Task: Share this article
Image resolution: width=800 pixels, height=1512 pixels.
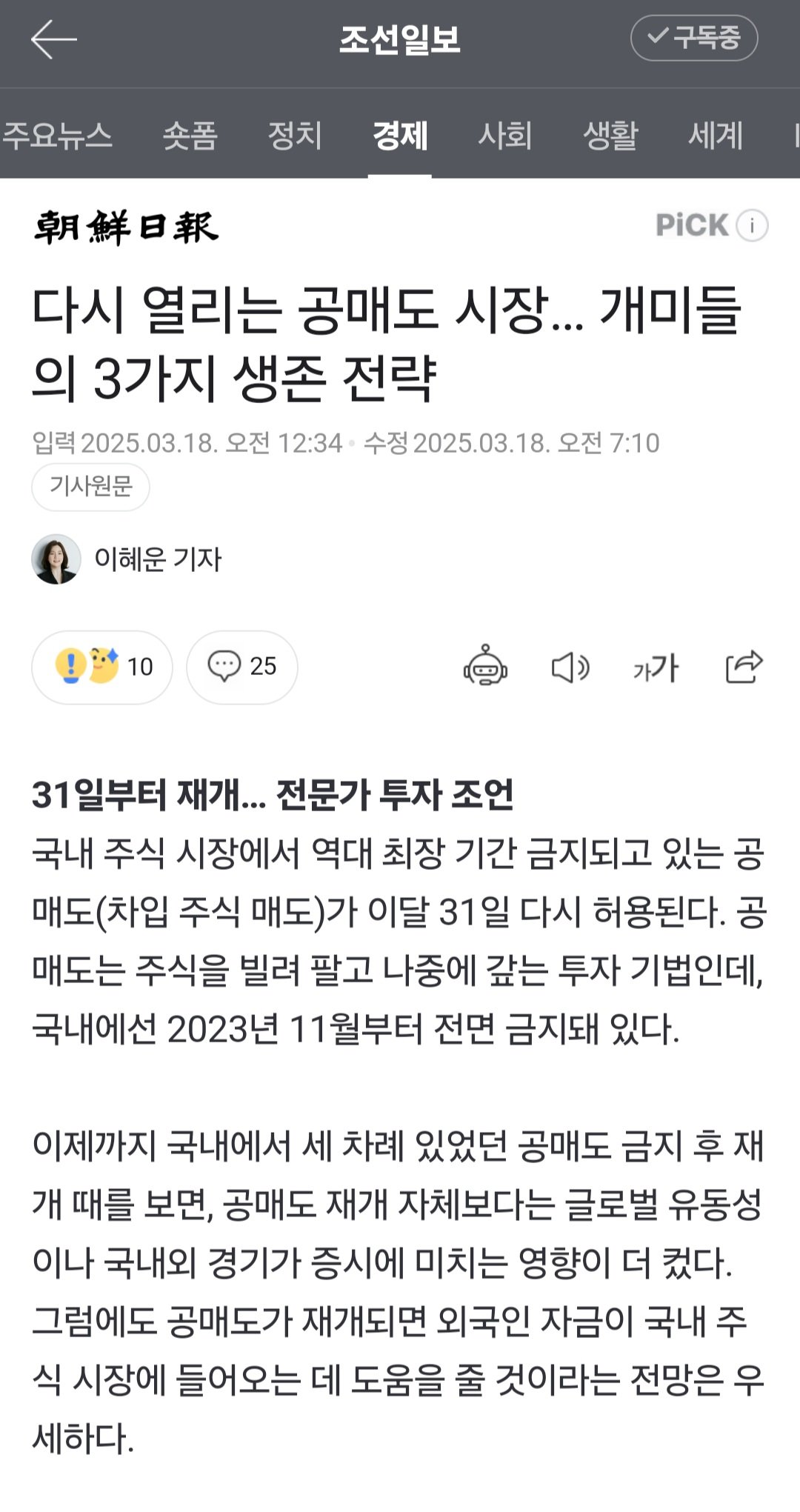Action: tap(743, 666)
